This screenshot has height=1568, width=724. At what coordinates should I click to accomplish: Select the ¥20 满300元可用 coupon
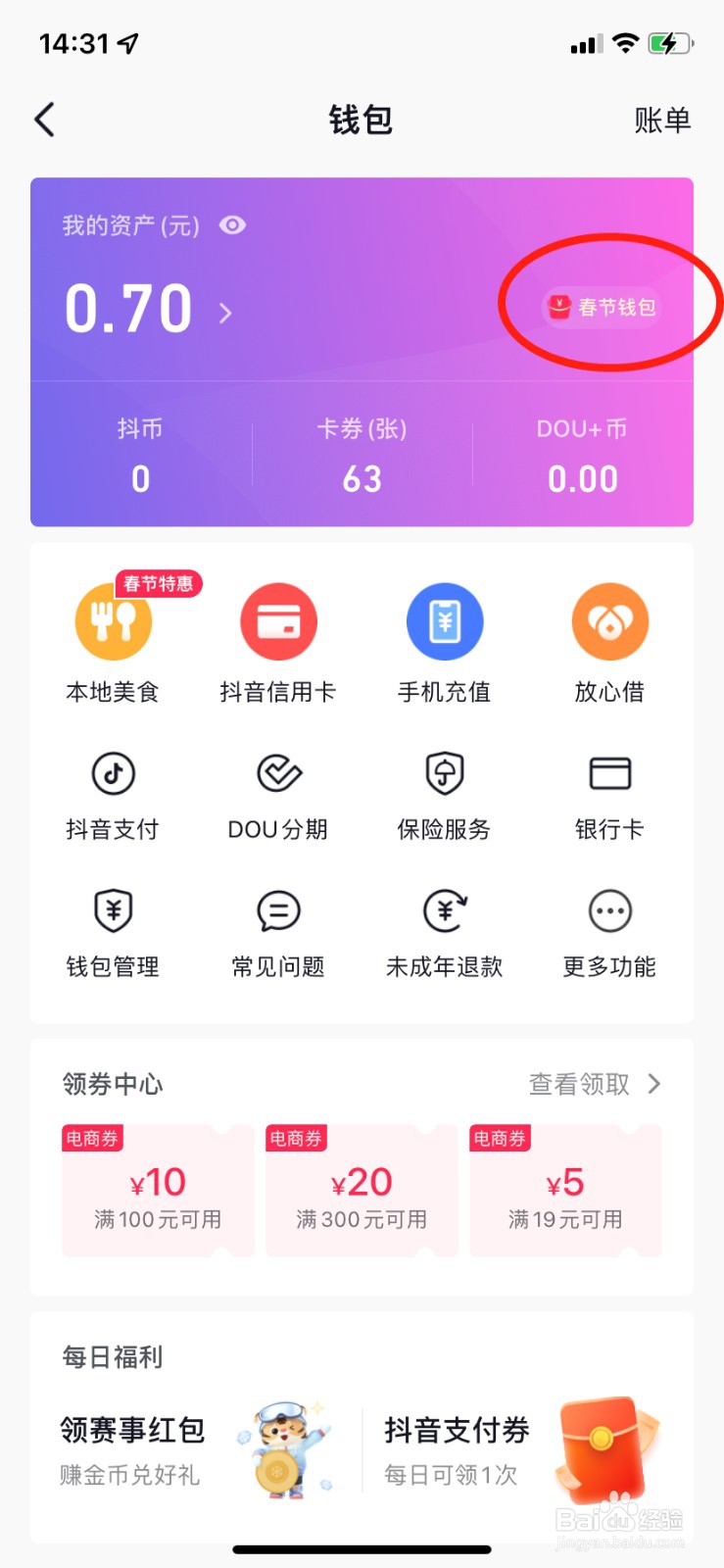(361, 1189)
